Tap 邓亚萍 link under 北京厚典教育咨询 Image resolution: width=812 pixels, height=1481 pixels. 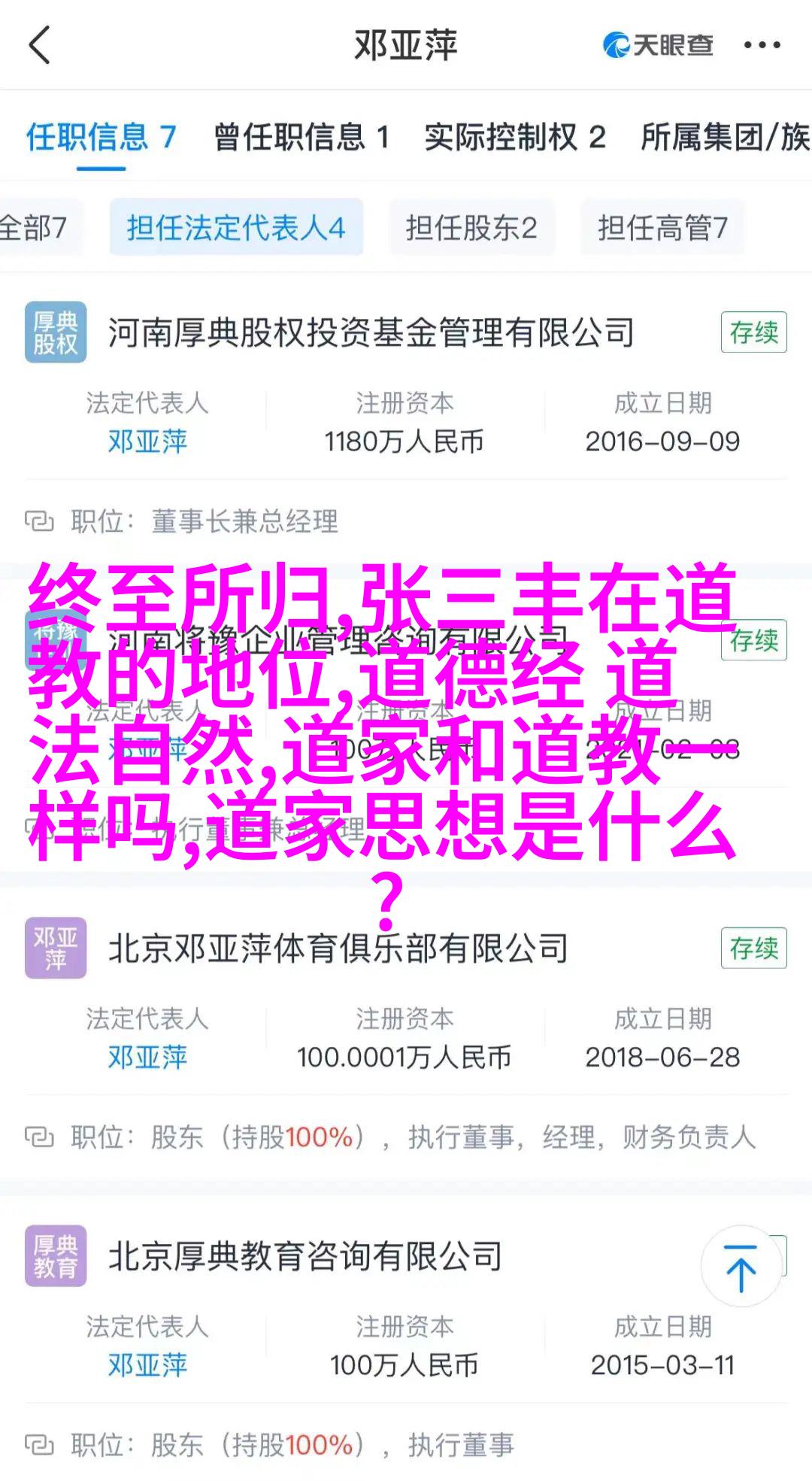[x=147, y=1364]
